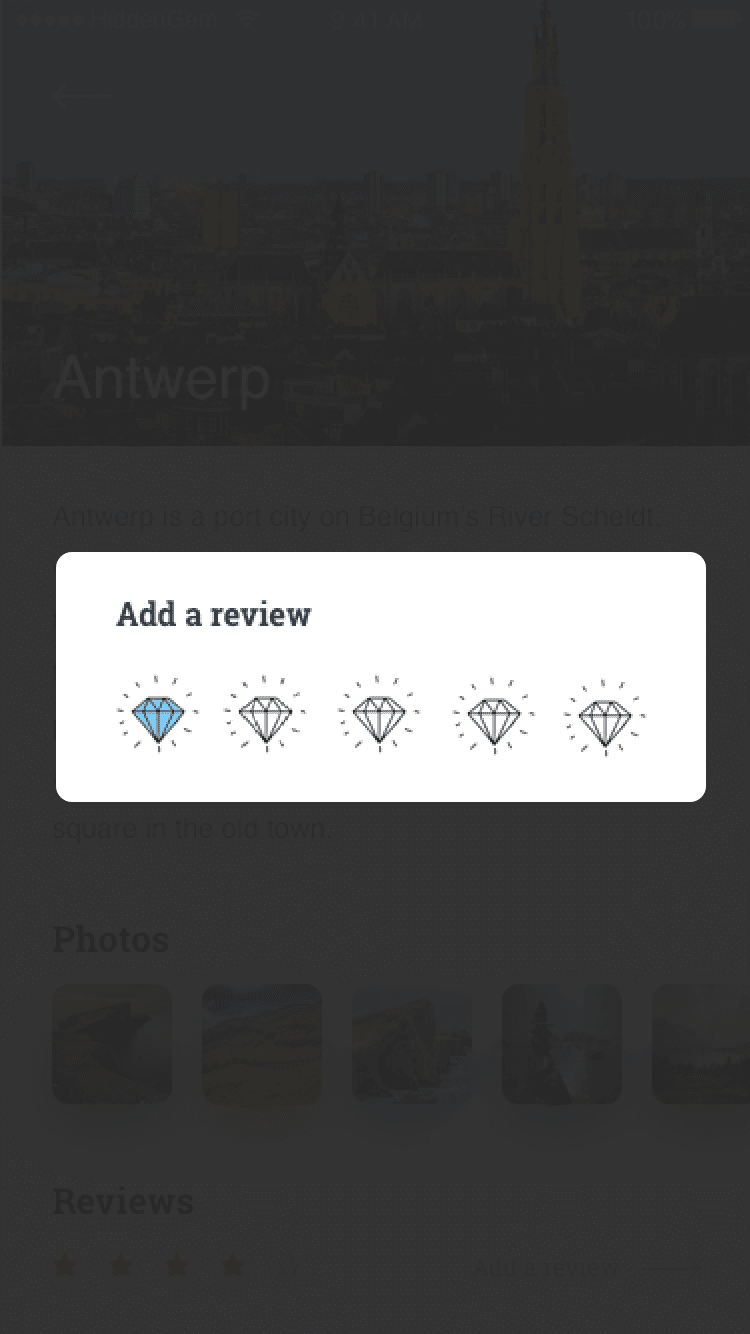Rate Antwerp one diamond
Viewport: 750px width, 1334px height.
(158, 716)
